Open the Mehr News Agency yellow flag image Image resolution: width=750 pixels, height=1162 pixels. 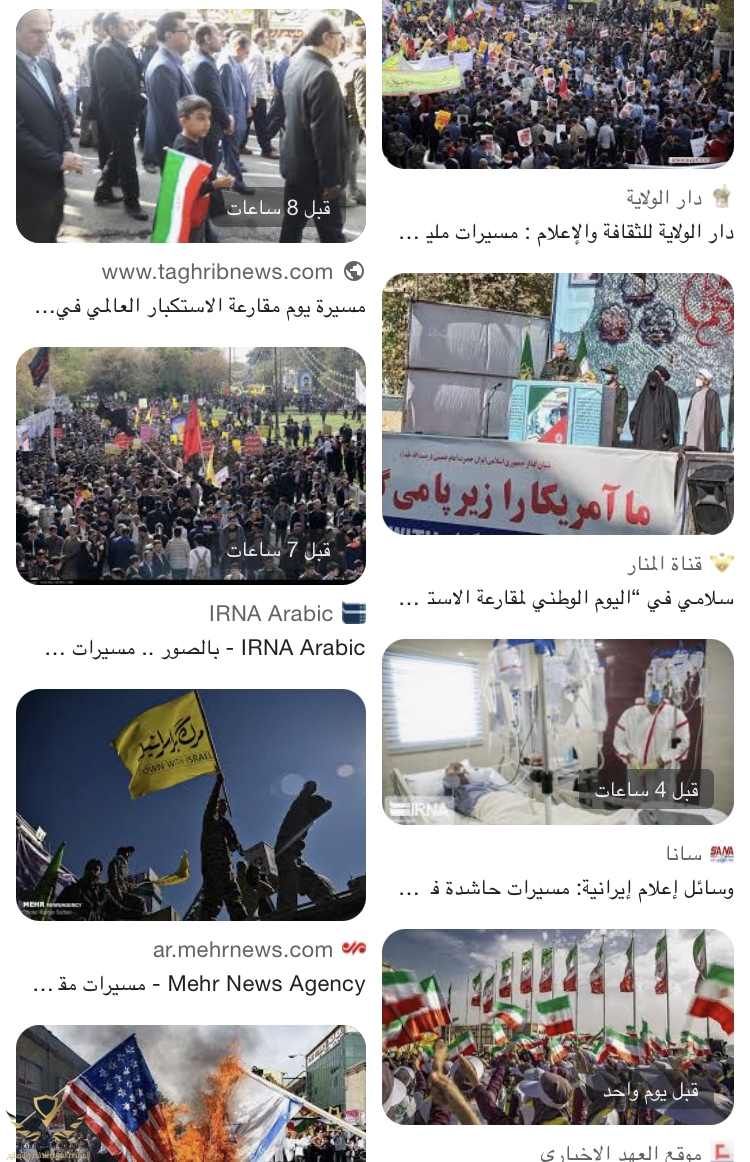coord(190,804)
